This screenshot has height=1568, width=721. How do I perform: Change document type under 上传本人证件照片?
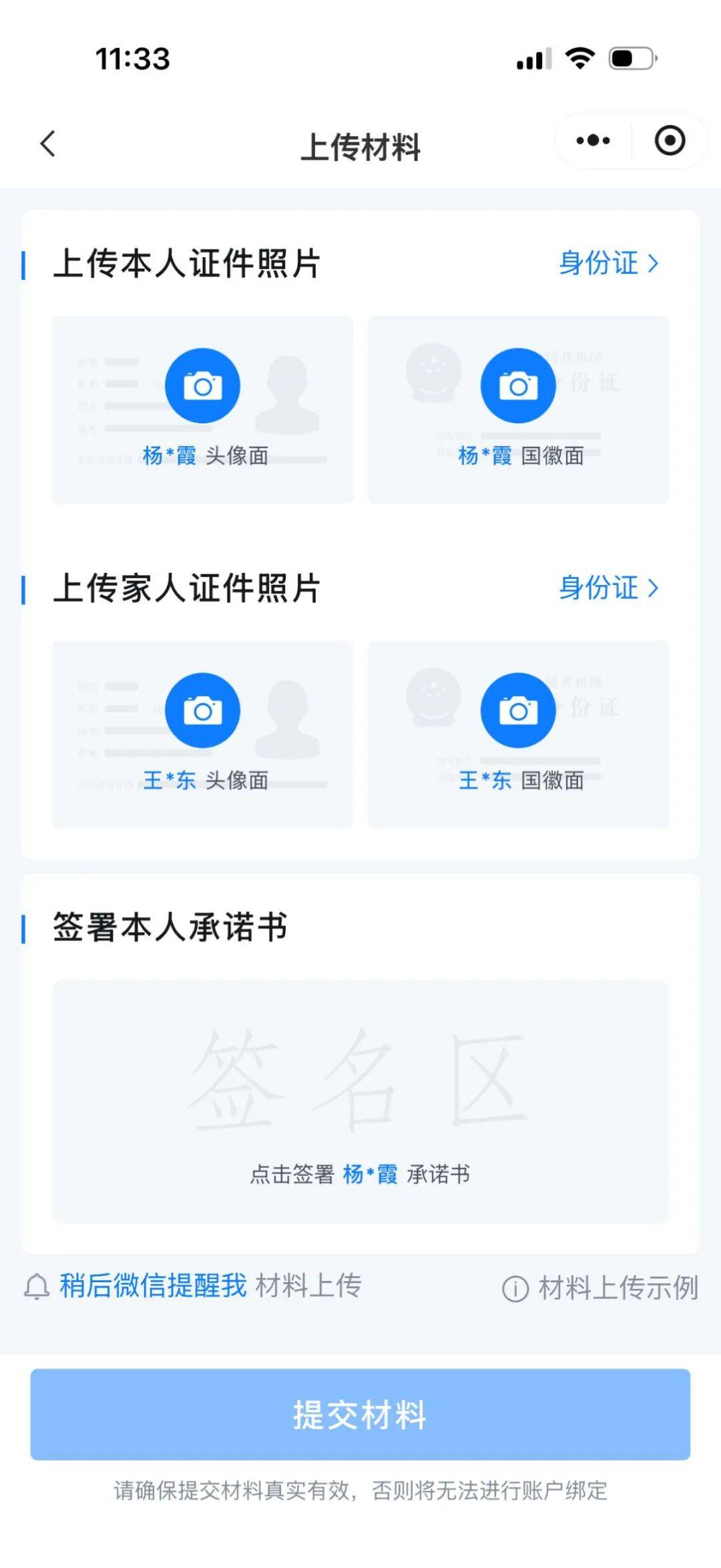tap(608, 263)
